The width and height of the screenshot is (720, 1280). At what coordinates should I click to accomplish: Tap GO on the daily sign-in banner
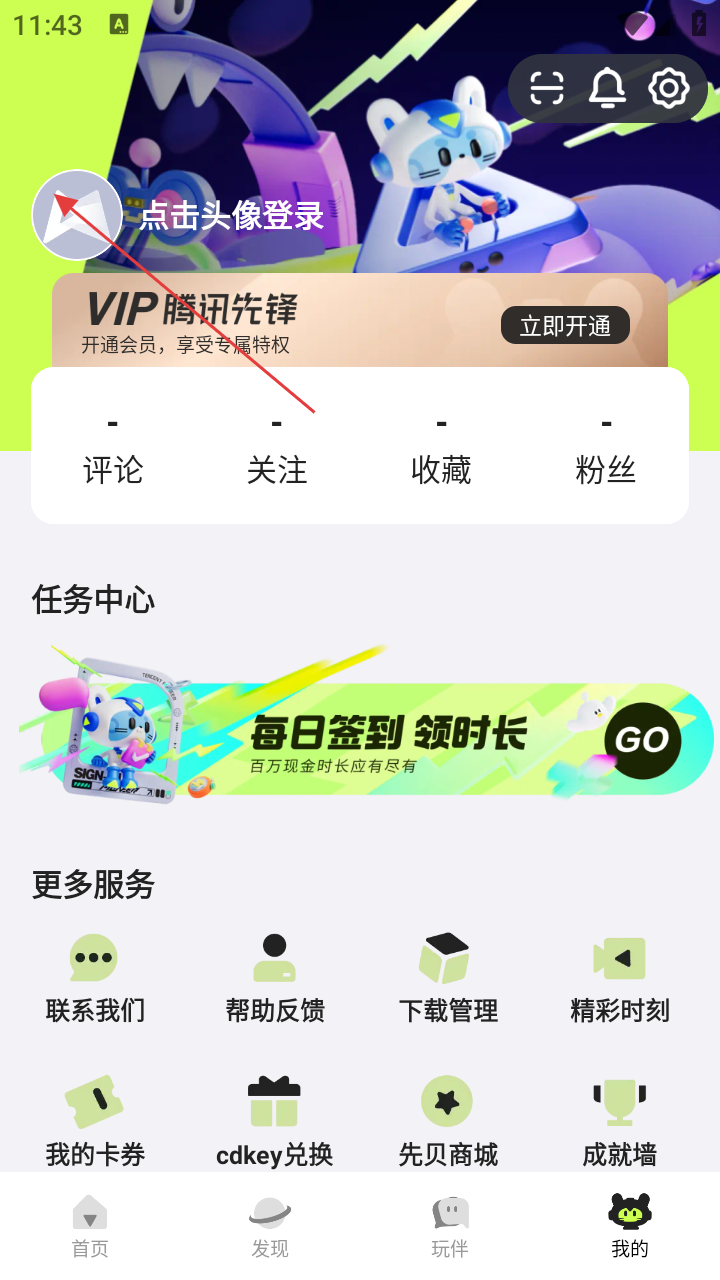pos(642,740)
